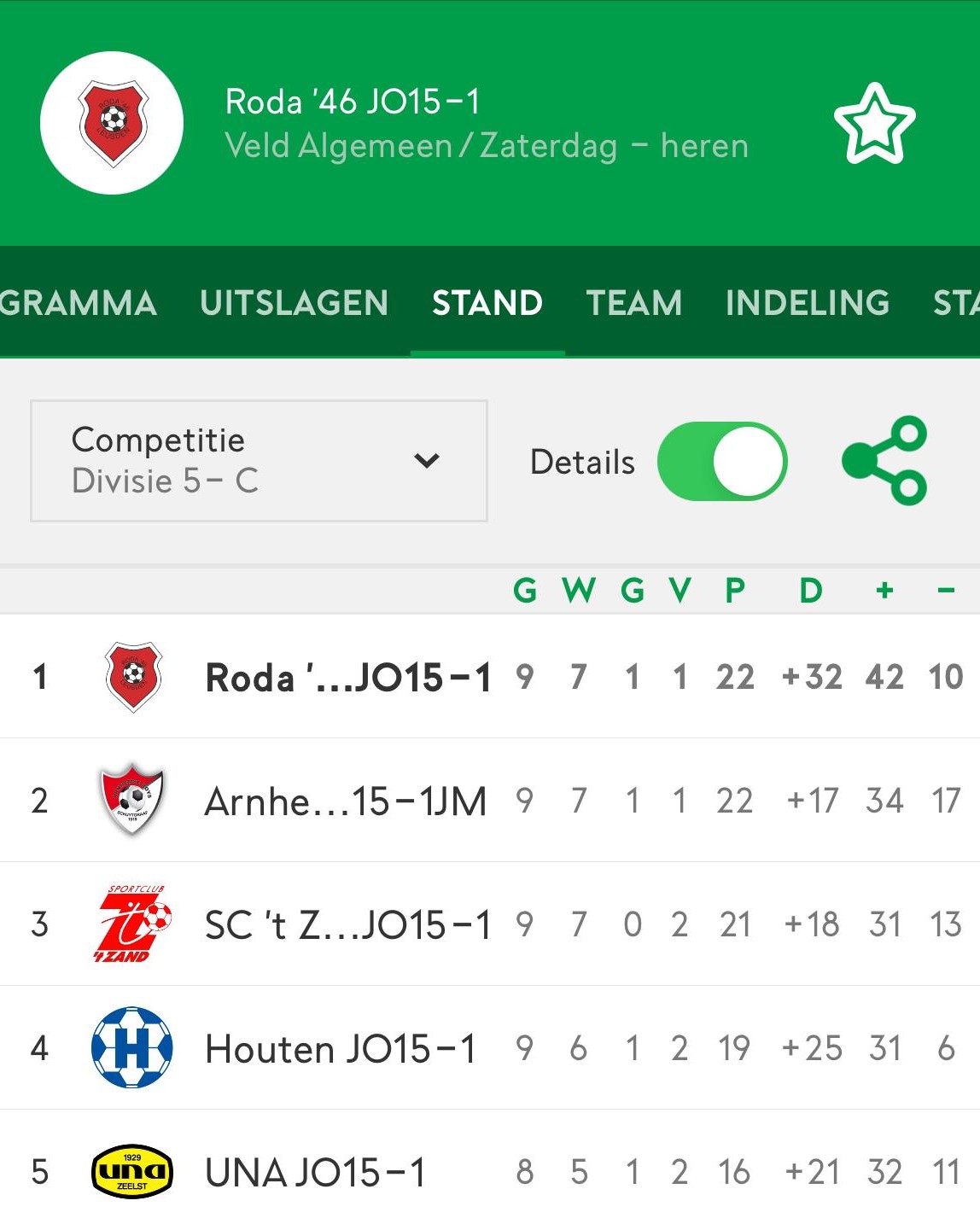
Task: Switch to the Uitslagen tab
Action: click(294, 303)
